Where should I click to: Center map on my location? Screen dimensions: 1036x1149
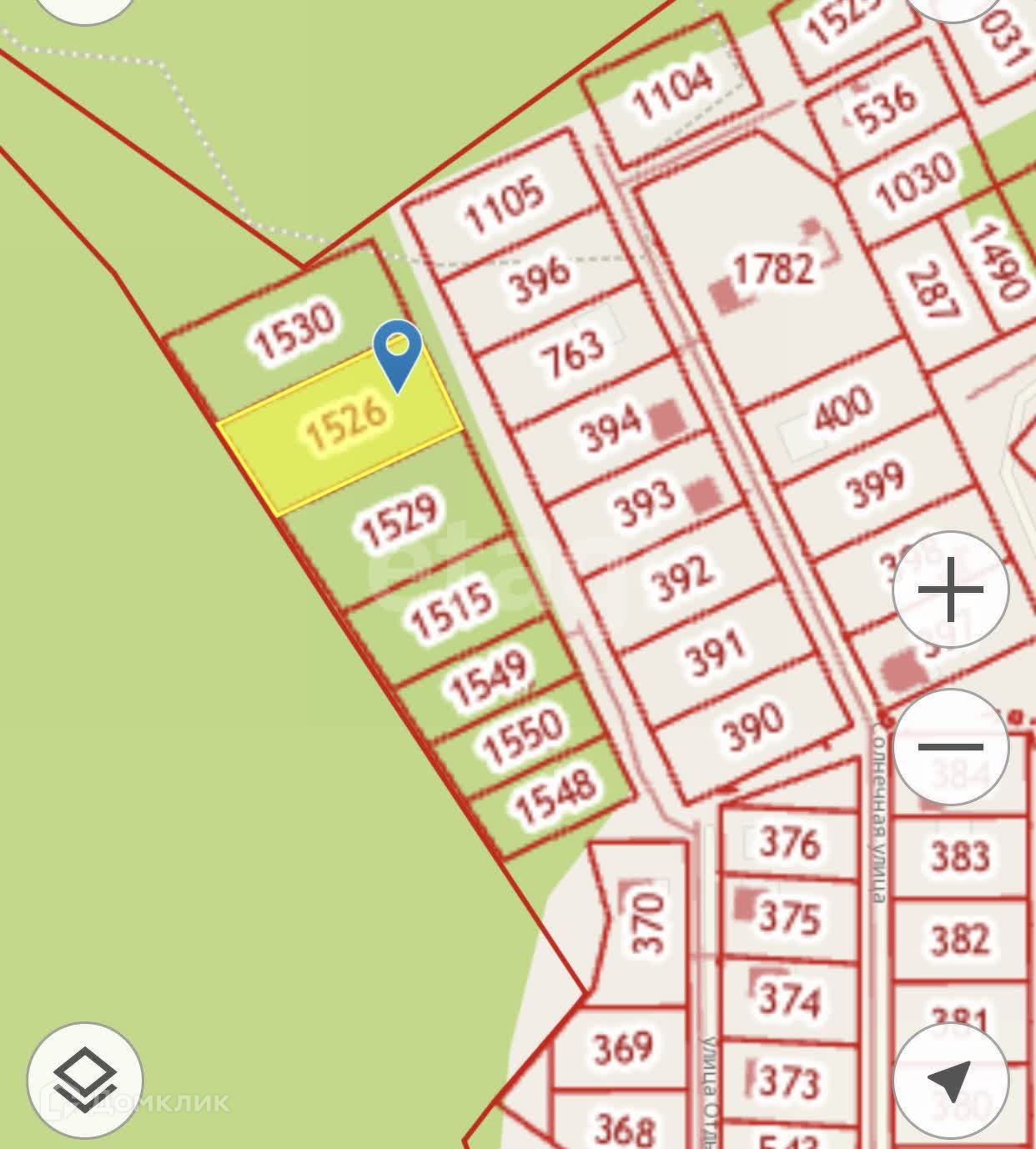click(x=951, y=1081)
